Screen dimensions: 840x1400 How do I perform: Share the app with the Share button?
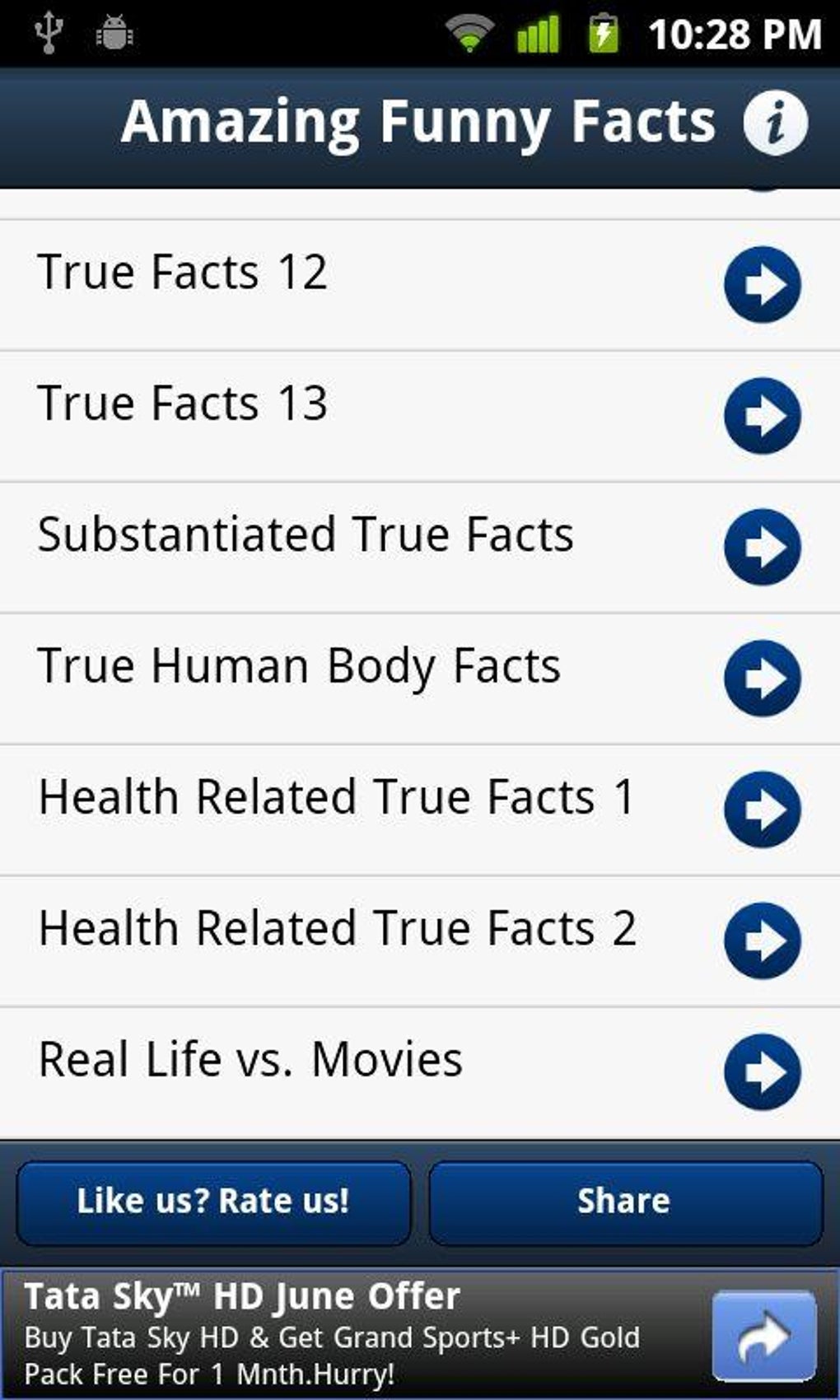[625, 1202]
